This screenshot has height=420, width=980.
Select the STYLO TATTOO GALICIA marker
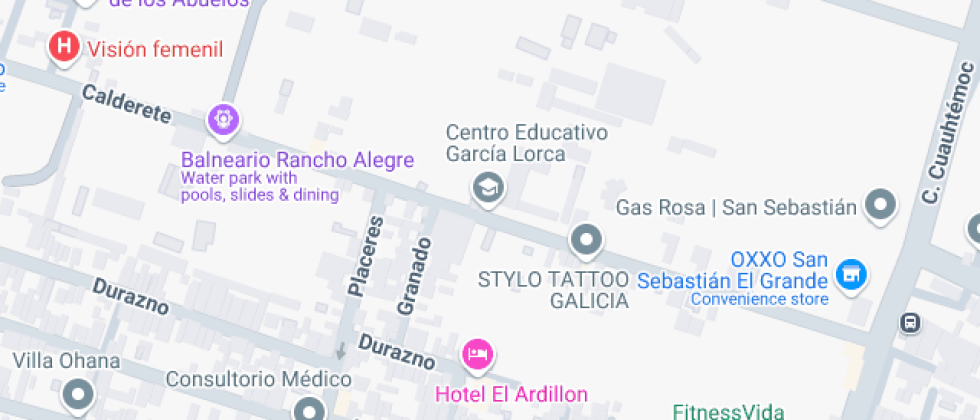586,240
